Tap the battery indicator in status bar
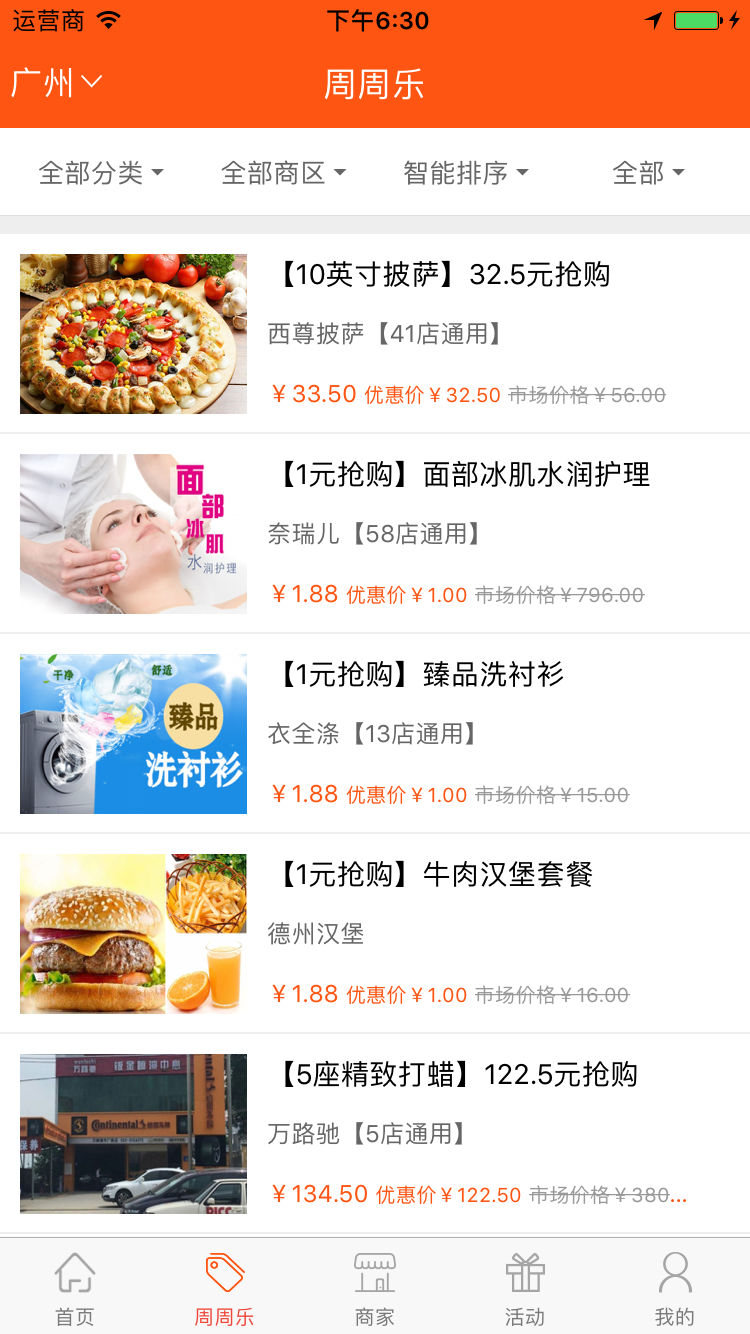 pyautogui.click(x=696, y=18)
